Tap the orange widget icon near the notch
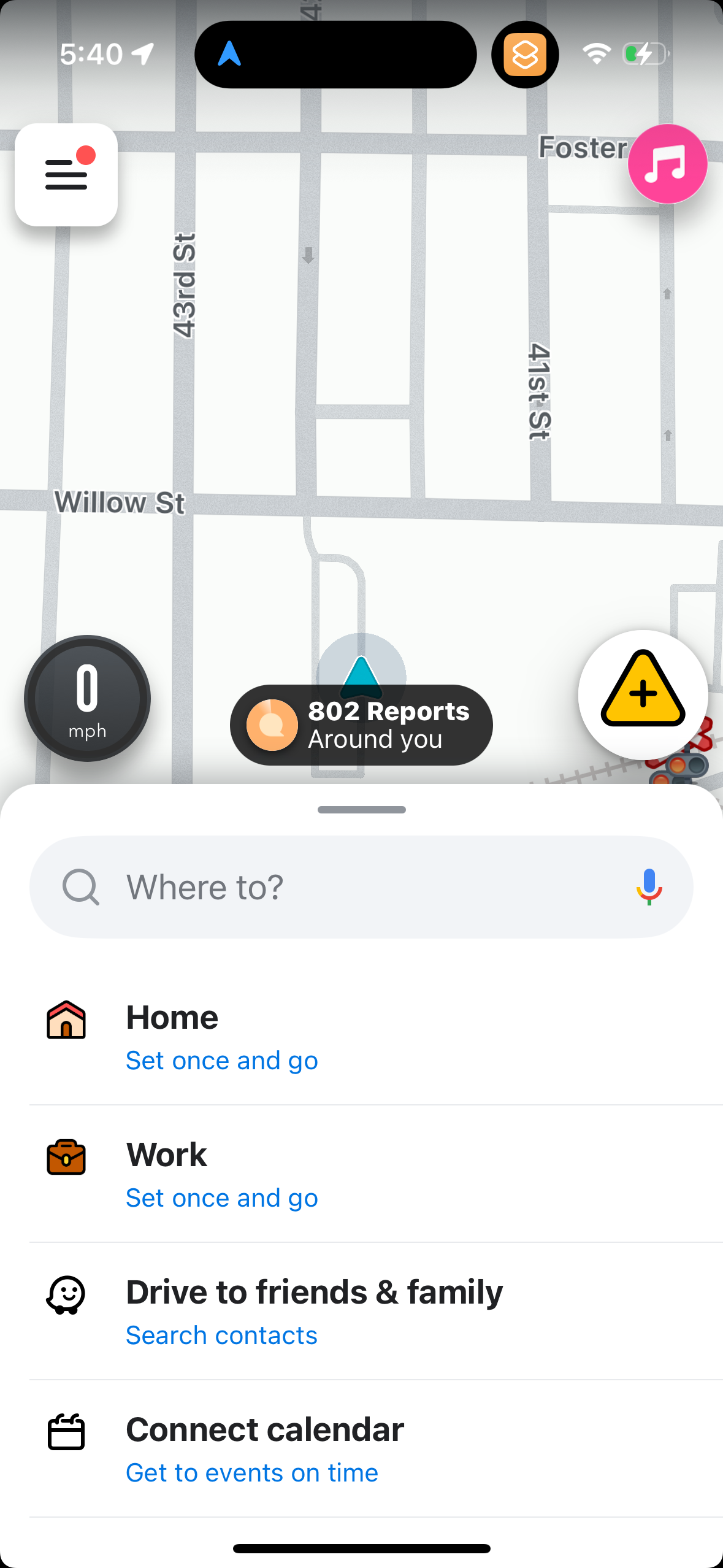The height and width of the screenshot is (1568, 723). point(525,55)
